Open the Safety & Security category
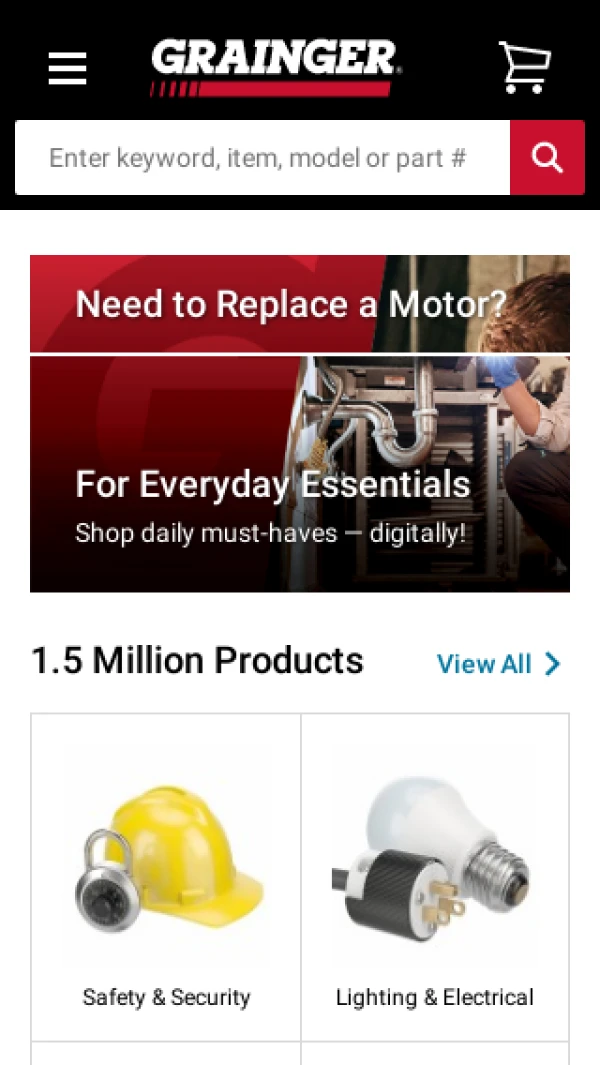This screenshot has width=600, height=1065. (x=166, y=877)
